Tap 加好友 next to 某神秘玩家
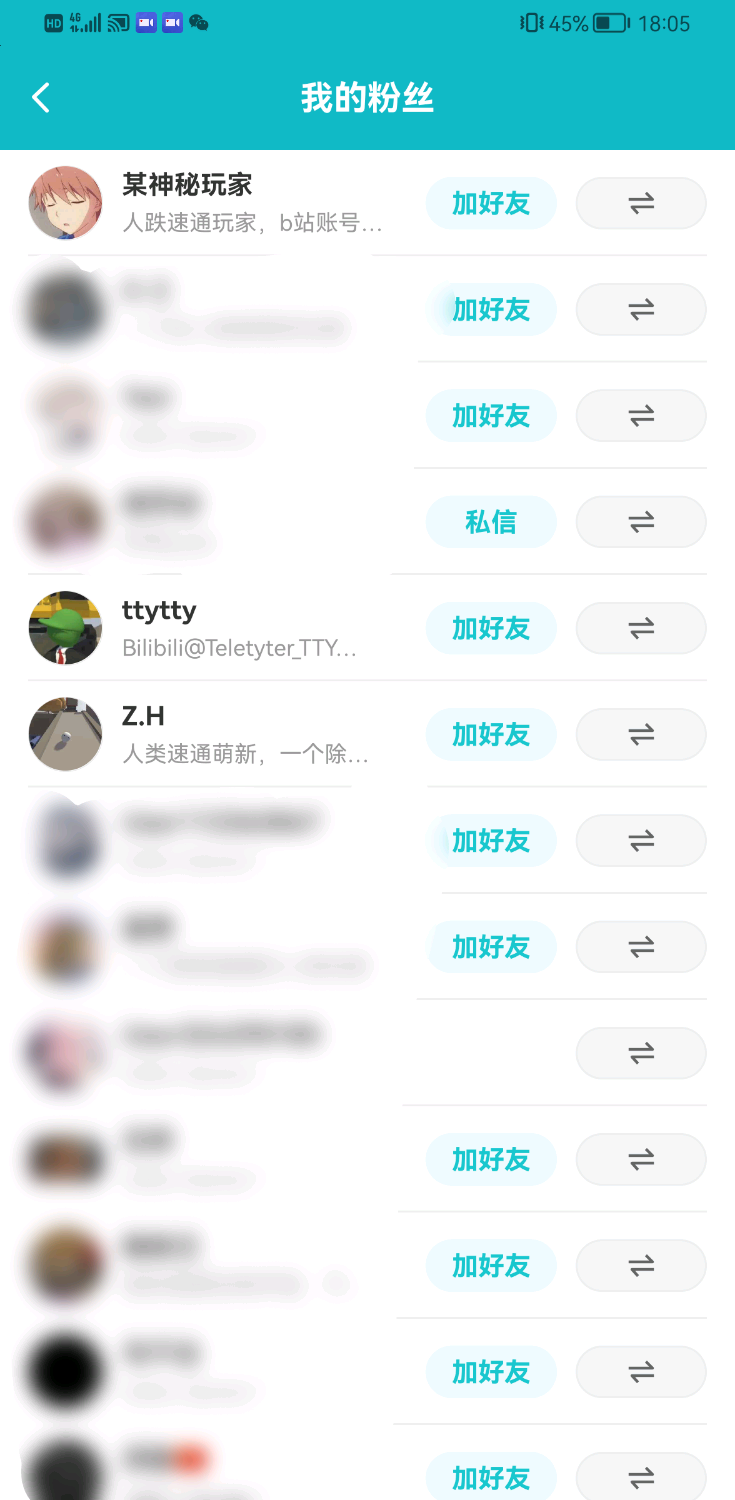The image size is (735, 1500). (491, 203)
